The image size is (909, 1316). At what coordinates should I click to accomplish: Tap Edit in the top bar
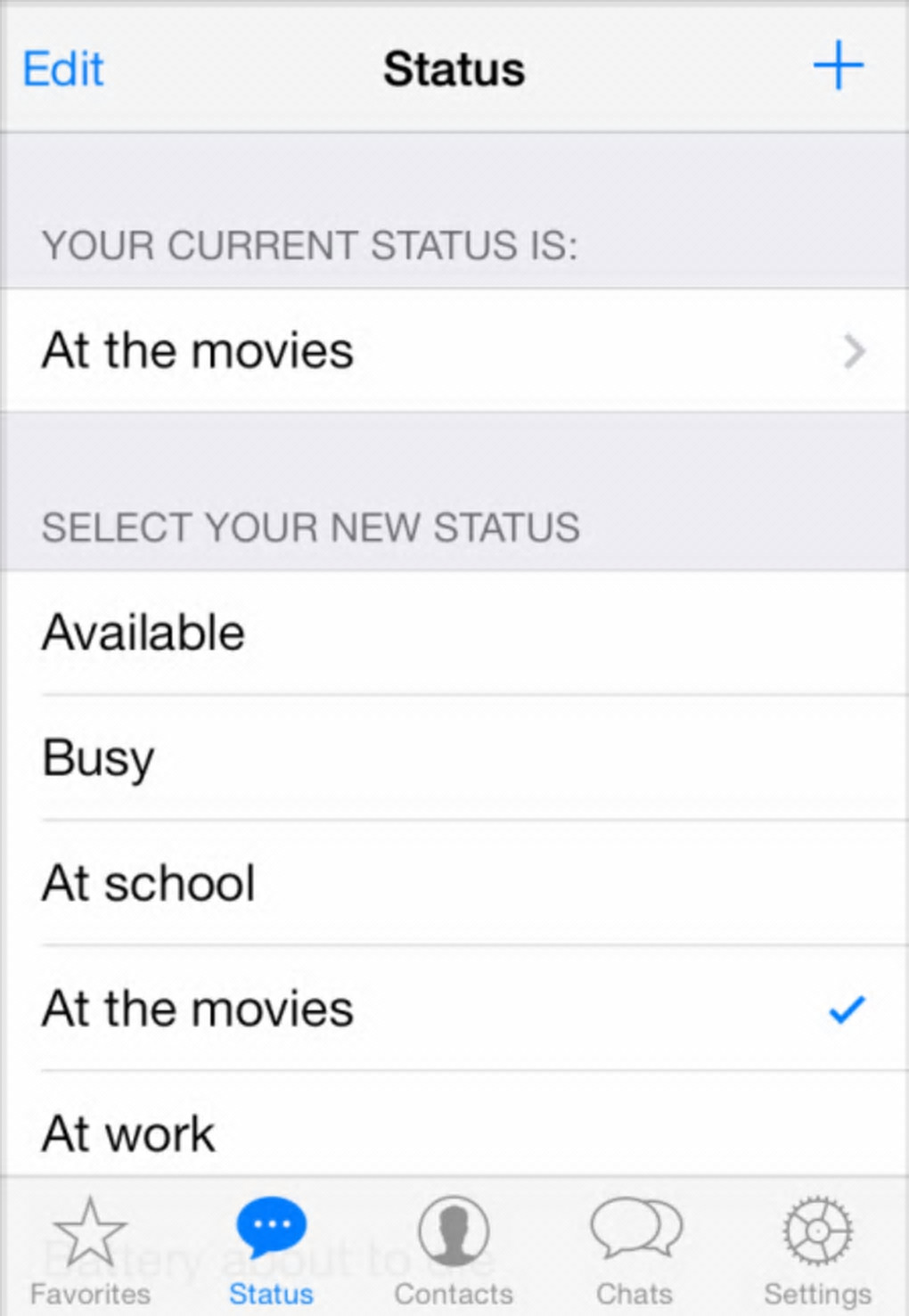(63, 69)
